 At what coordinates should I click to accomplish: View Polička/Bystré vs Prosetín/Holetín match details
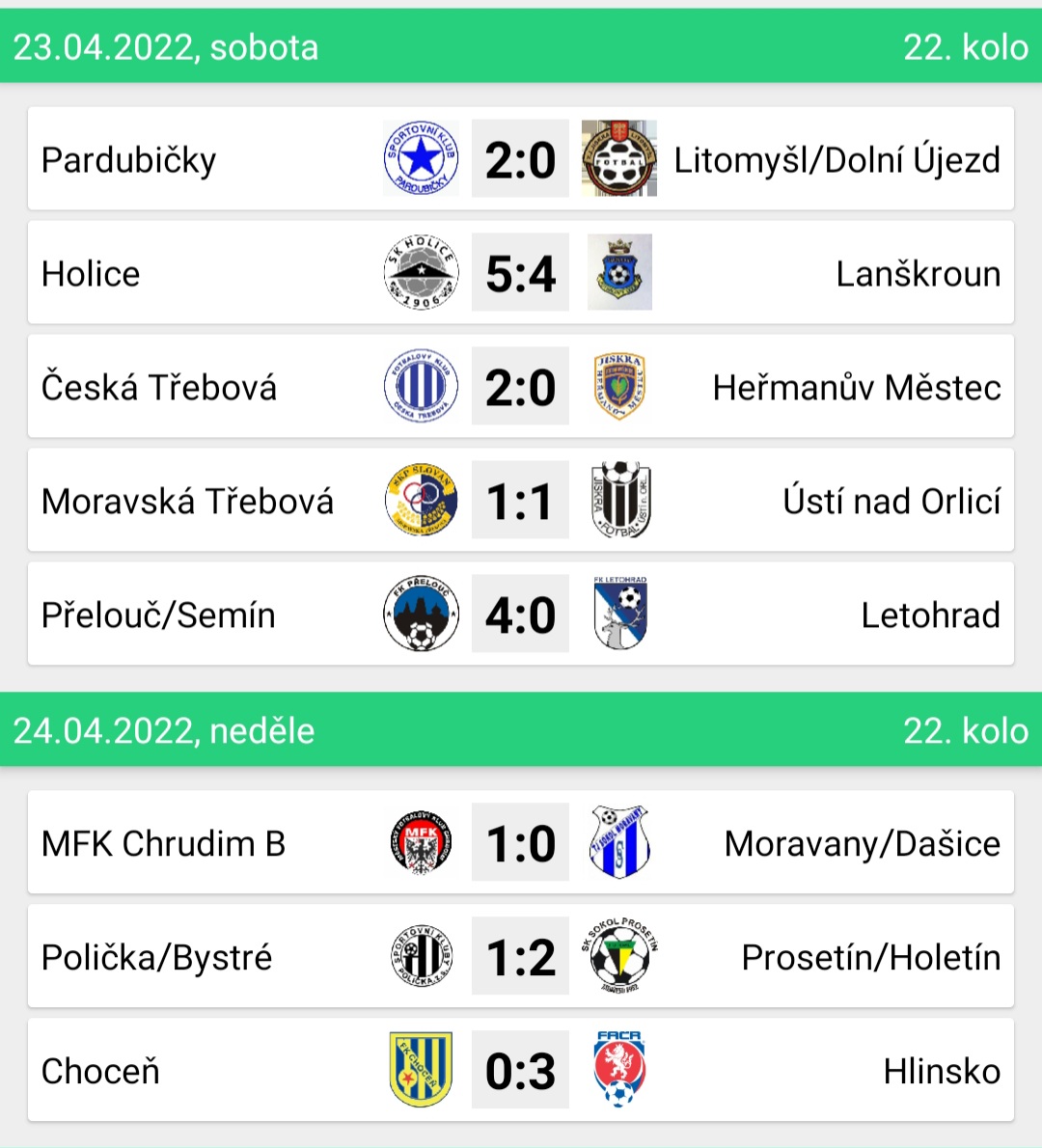coord(520,957)
